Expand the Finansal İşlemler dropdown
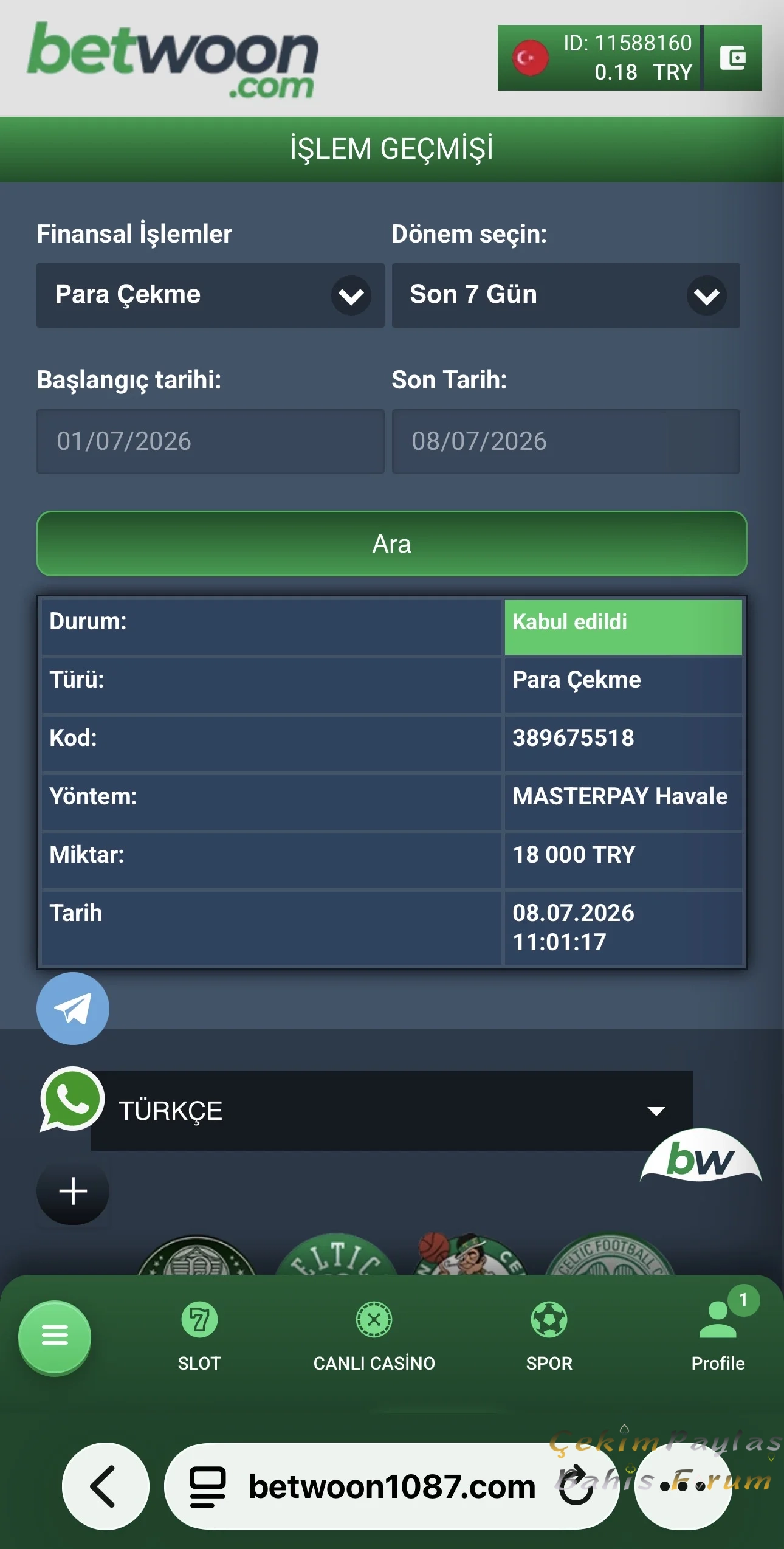The width and height of the screenshot is (784, 1549). tap(210, 295)
